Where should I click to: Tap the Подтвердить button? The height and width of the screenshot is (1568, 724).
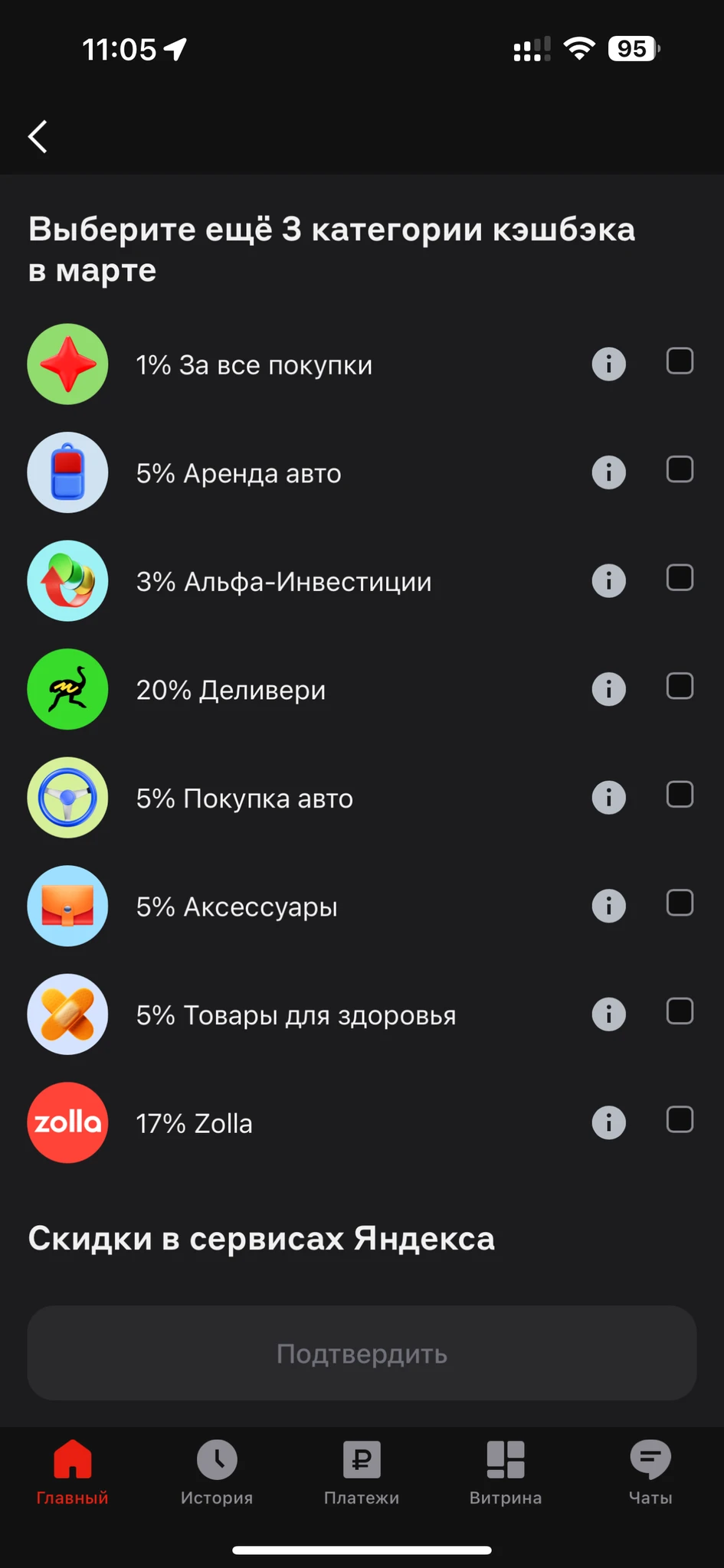(362, 1354)
